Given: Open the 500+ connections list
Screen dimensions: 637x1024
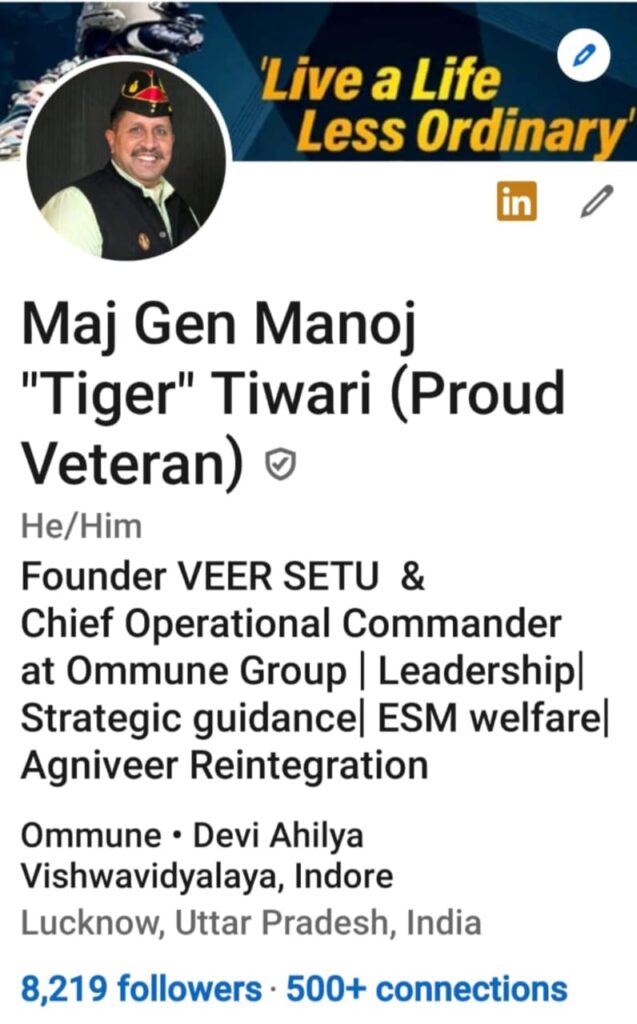Looking at the screenshot, I should (427, 989).
